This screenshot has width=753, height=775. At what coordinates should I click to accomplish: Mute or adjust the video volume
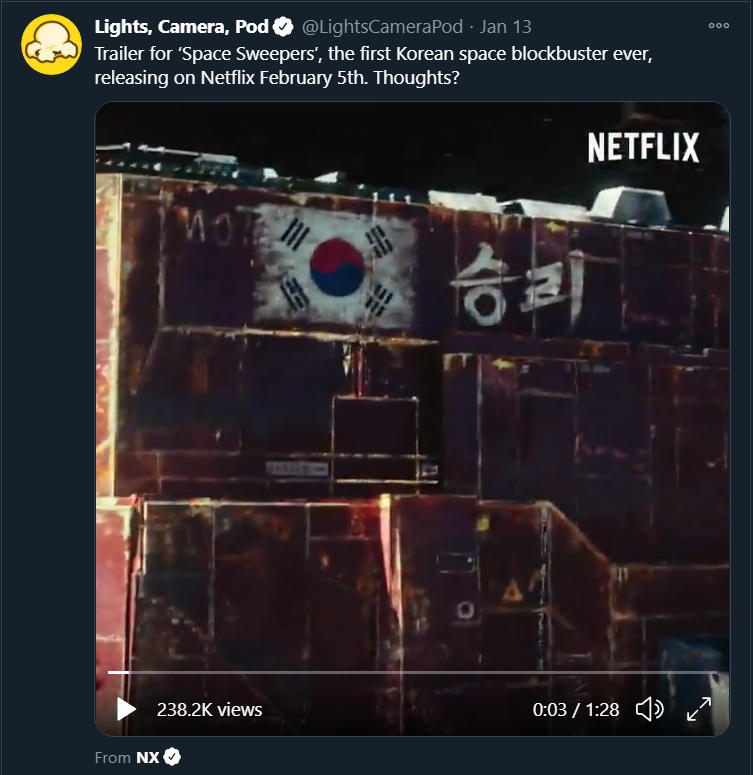tap(649, 709)
